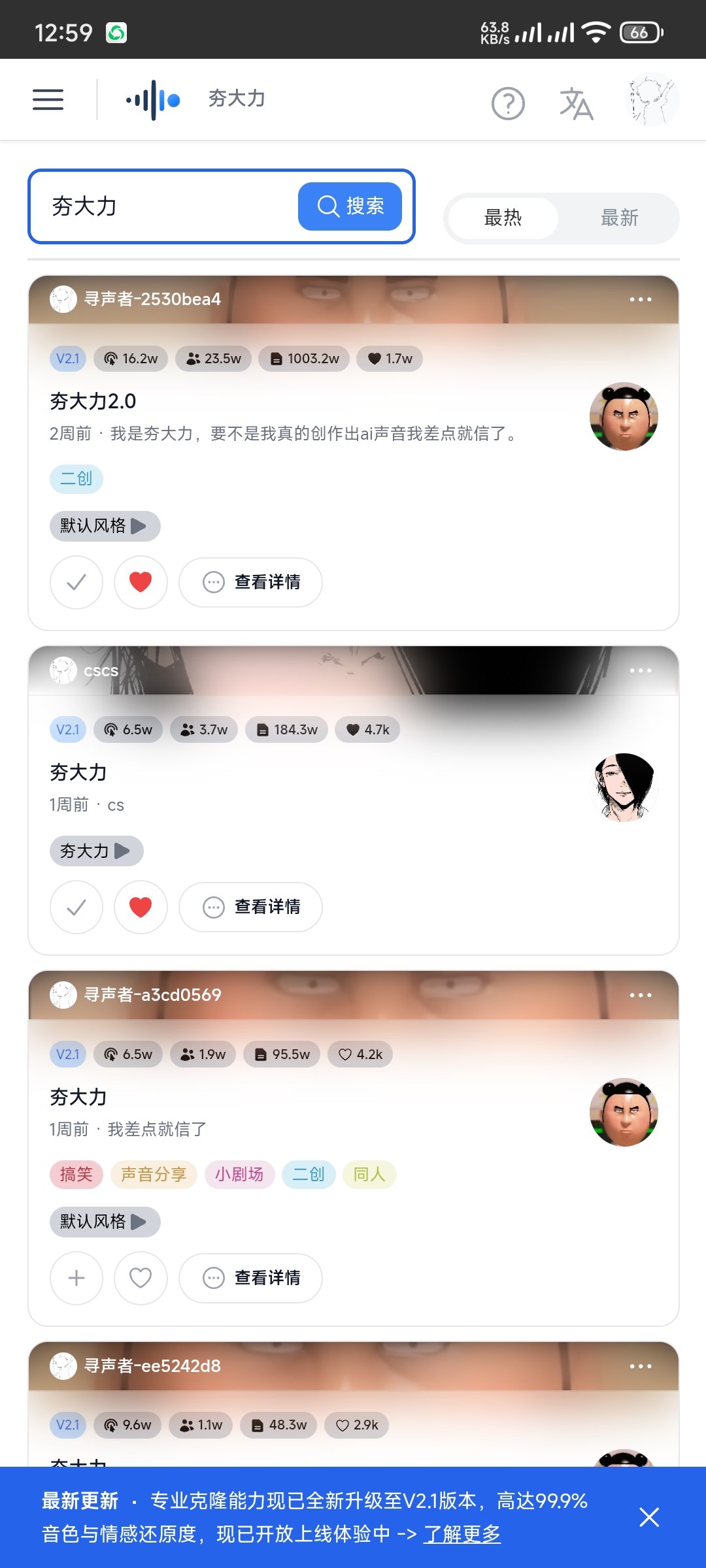
Task: Click your profile avatar in the top bar
Action: click(x=651, y=99)
